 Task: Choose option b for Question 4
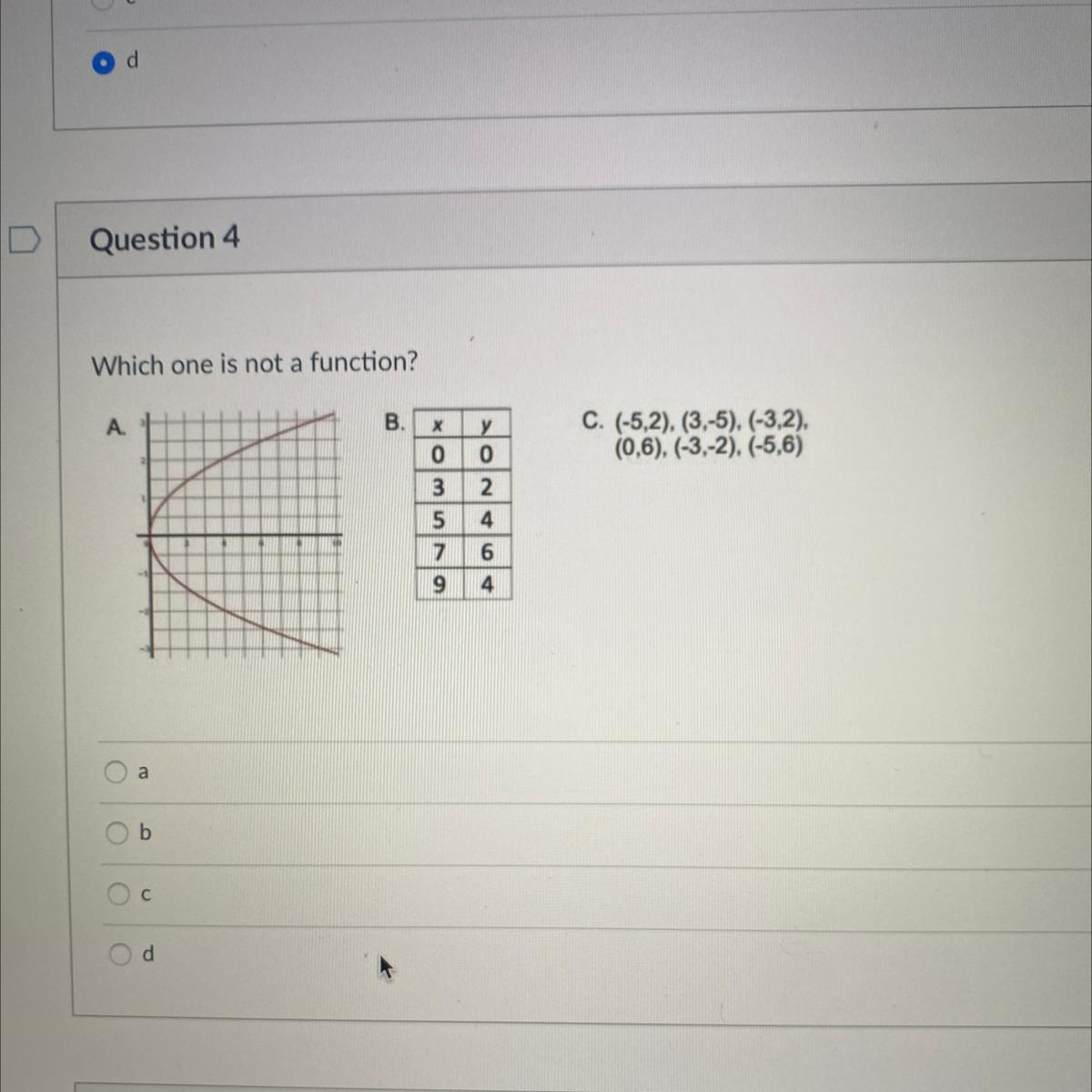pos(117,833)
